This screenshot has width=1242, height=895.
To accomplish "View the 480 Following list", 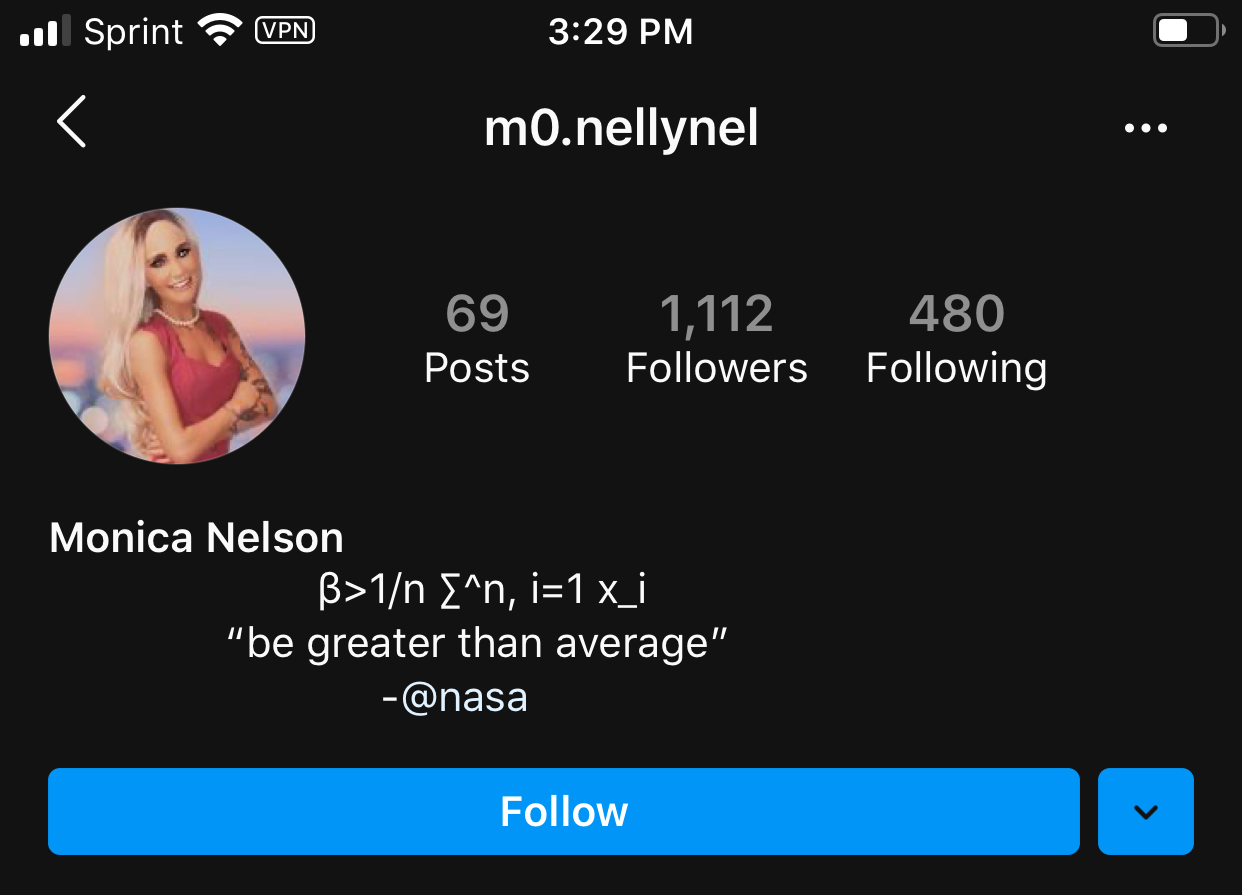I will pyautogui.click(x=956, y=340).
